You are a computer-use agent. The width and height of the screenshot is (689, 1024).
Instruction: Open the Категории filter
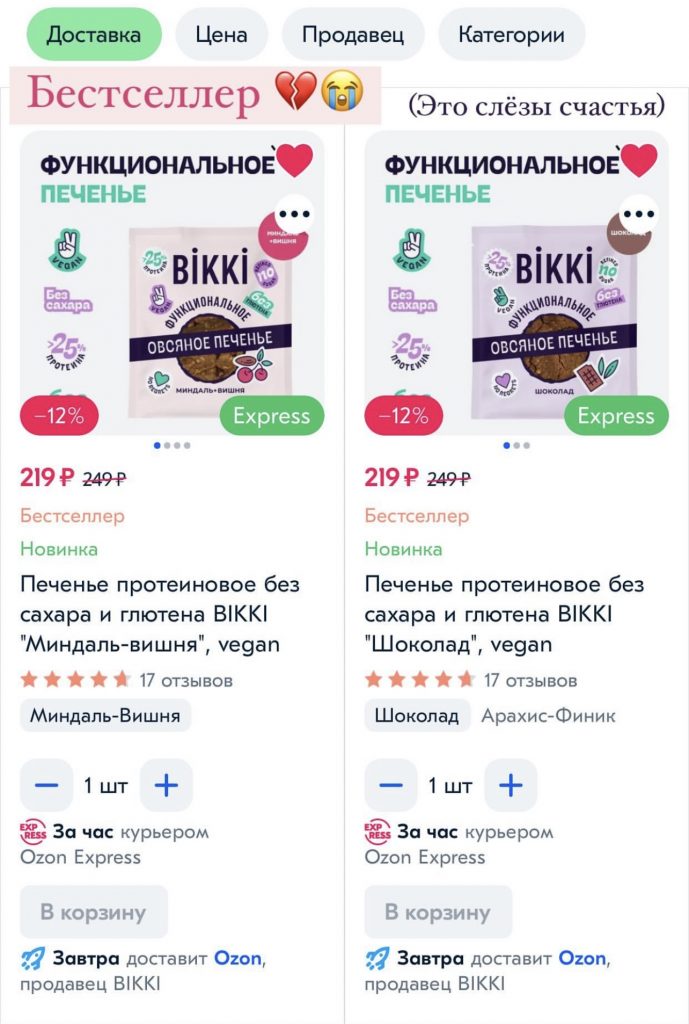click(511, 35)
